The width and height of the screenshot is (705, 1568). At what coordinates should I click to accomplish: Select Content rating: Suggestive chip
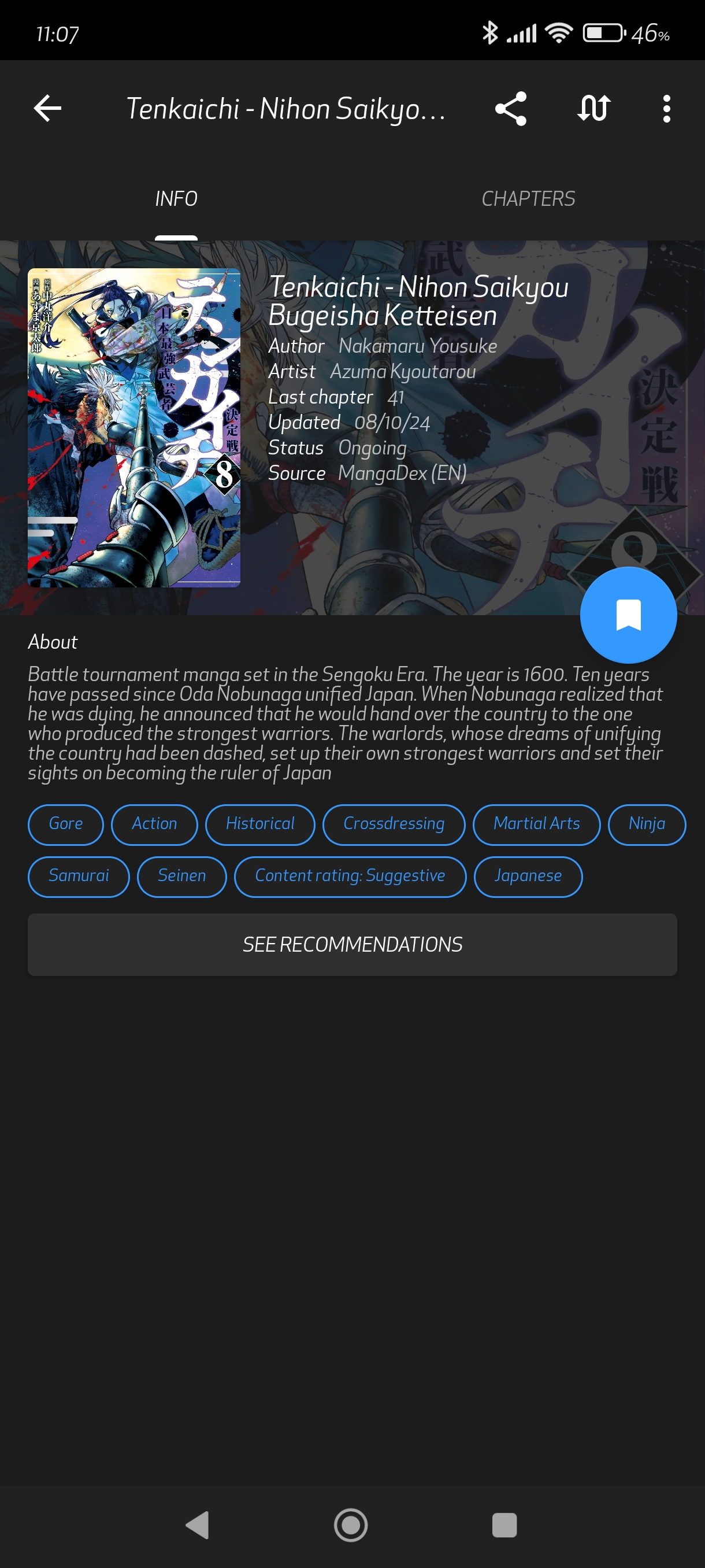click(350, 877)
